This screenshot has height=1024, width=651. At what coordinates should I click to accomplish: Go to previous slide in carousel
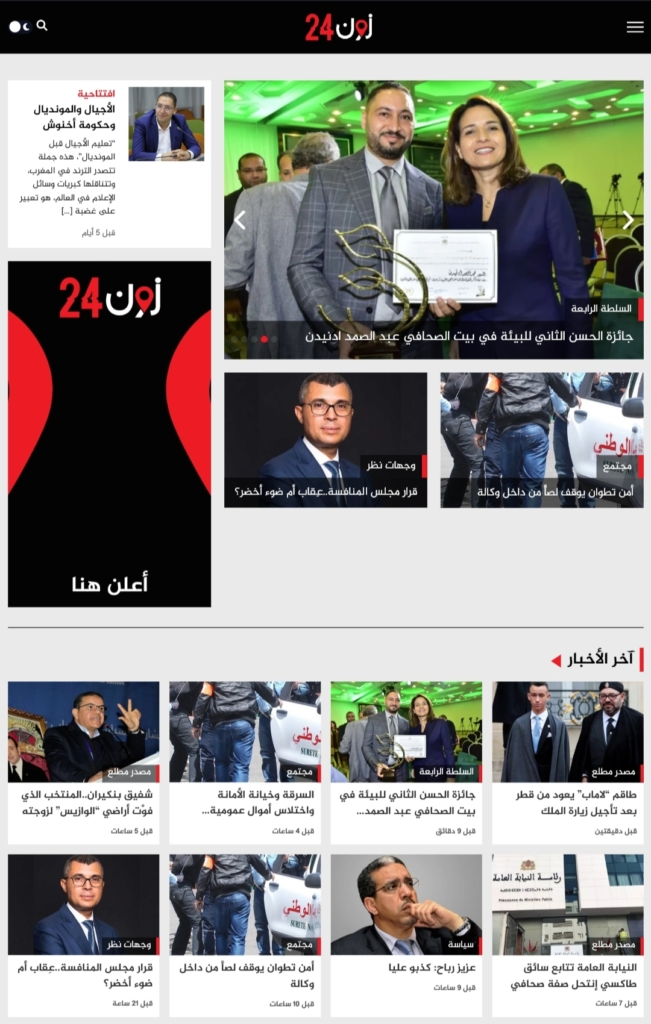tap(240, 220)
